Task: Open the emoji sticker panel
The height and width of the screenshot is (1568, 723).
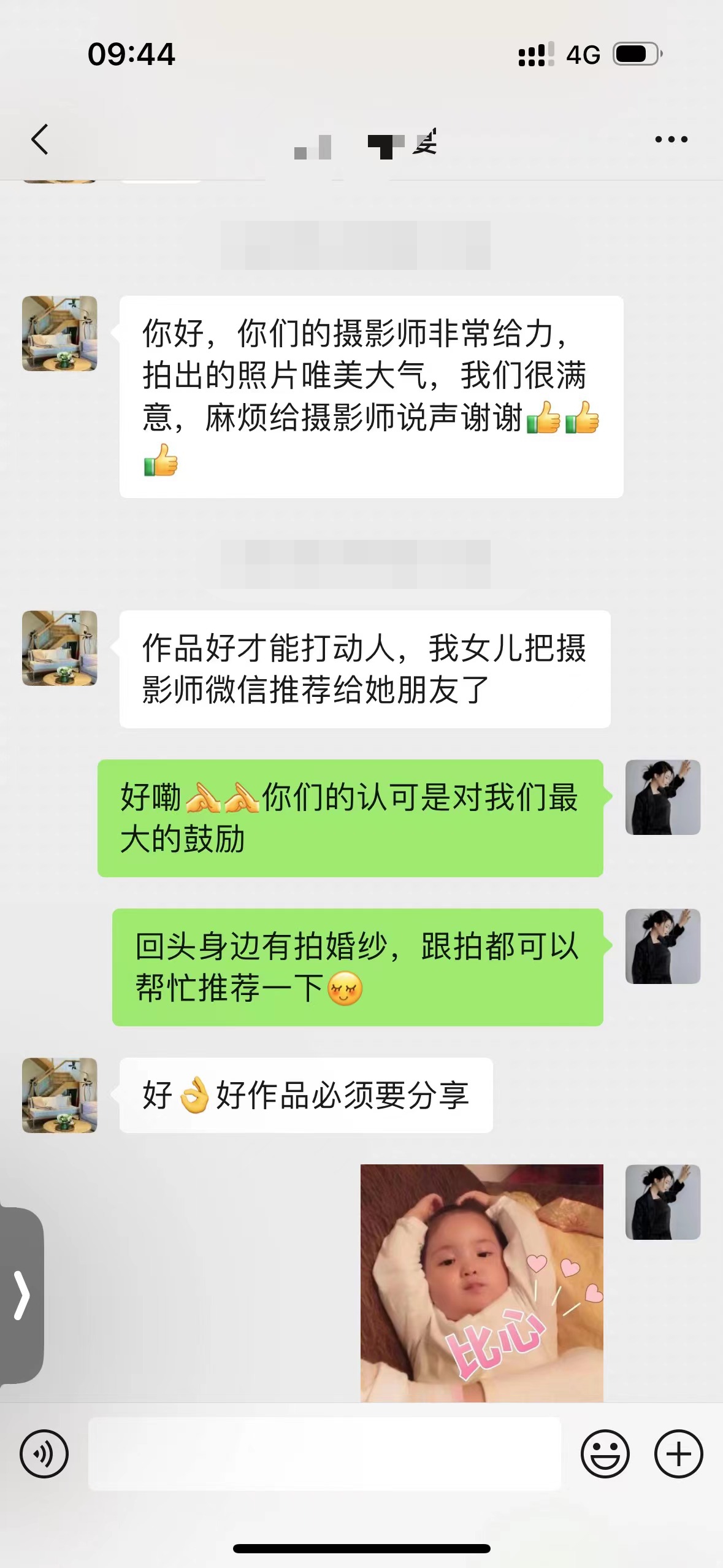Action: click(605, 1453)
